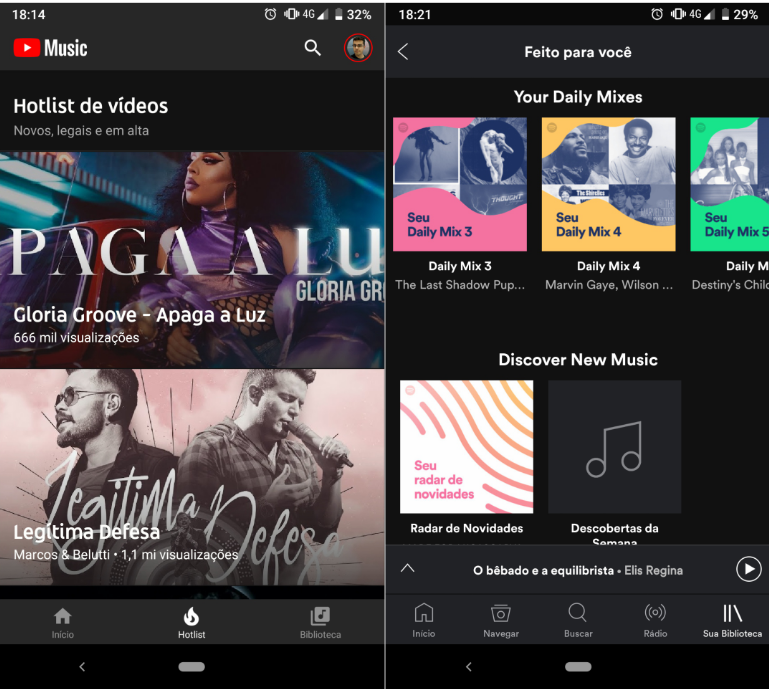Go to the Buscar tab
Viewport: 770px width, 689px height.
(578, 620)
